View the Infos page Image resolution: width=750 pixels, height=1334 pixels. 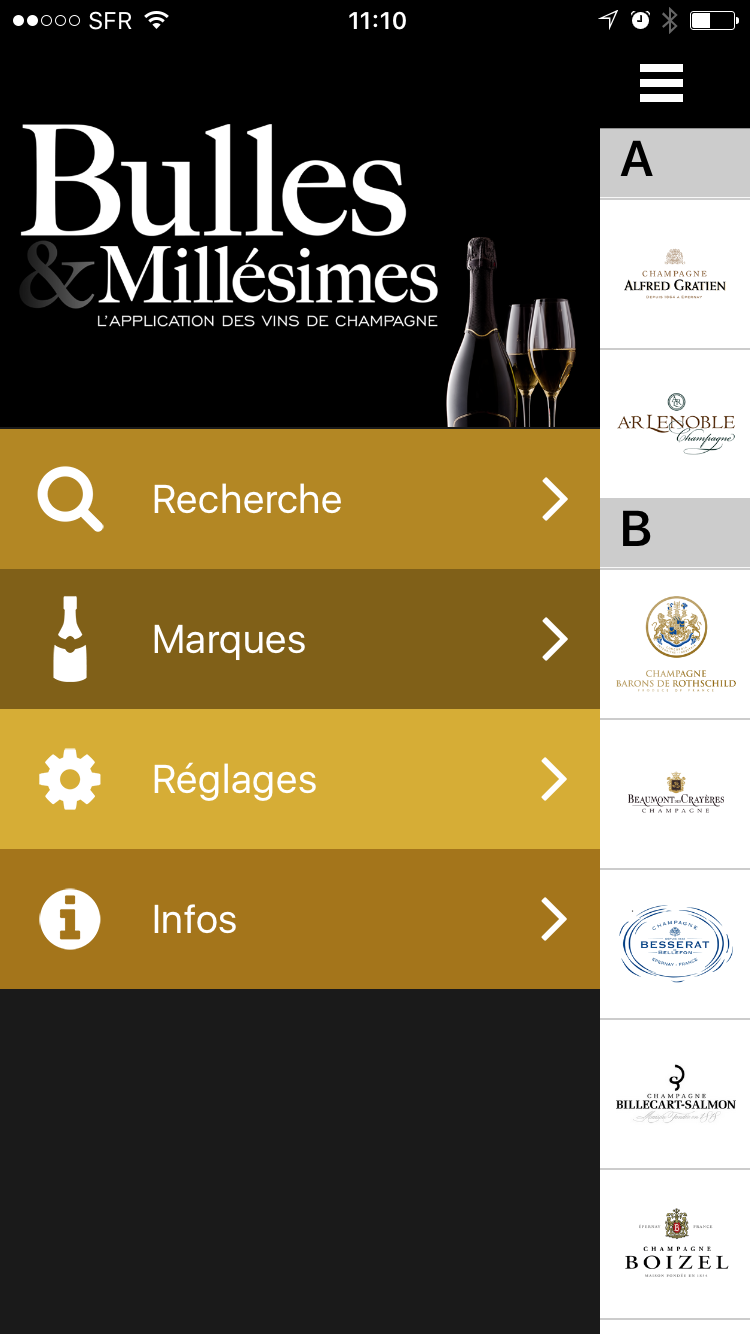click(x=300, y=919)
